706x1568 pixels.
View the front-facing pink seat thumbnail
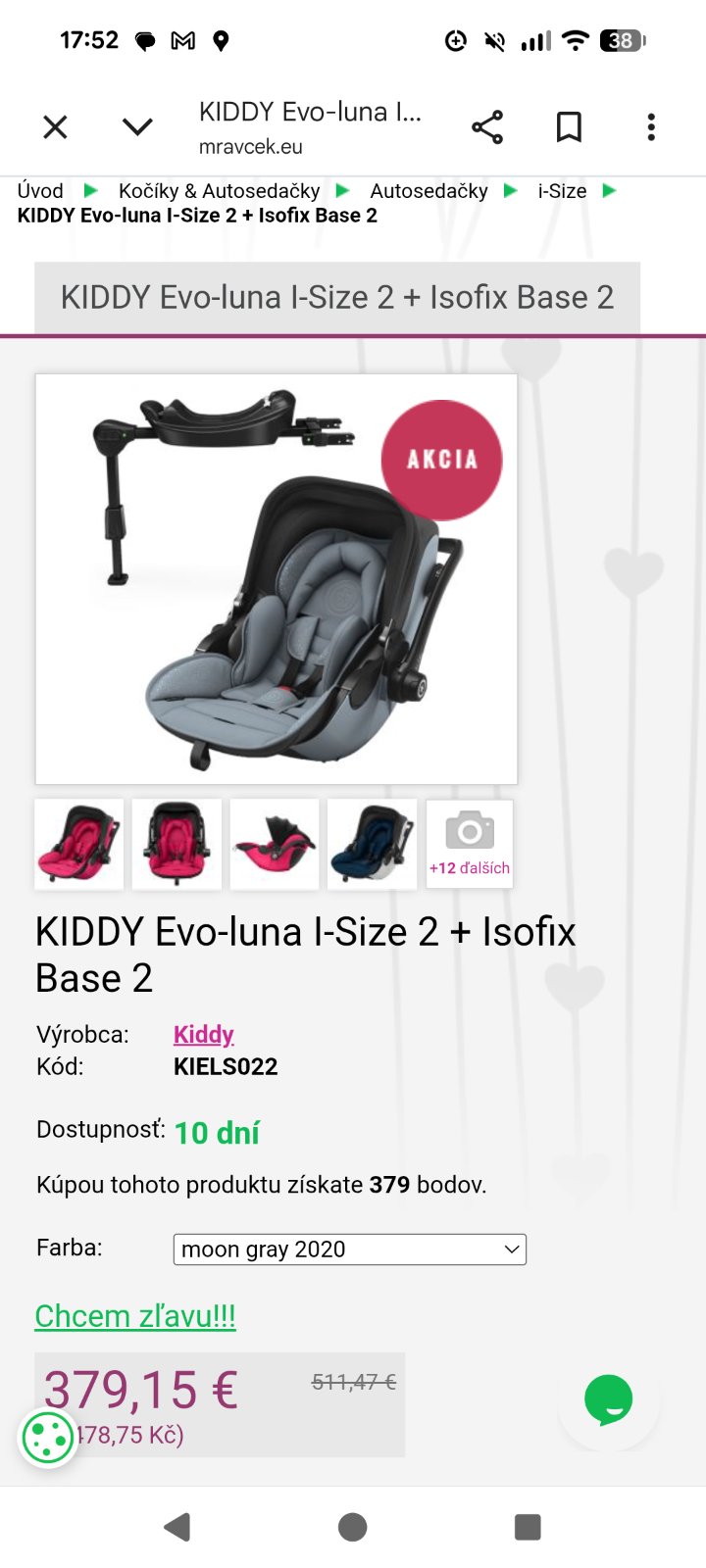177,844
